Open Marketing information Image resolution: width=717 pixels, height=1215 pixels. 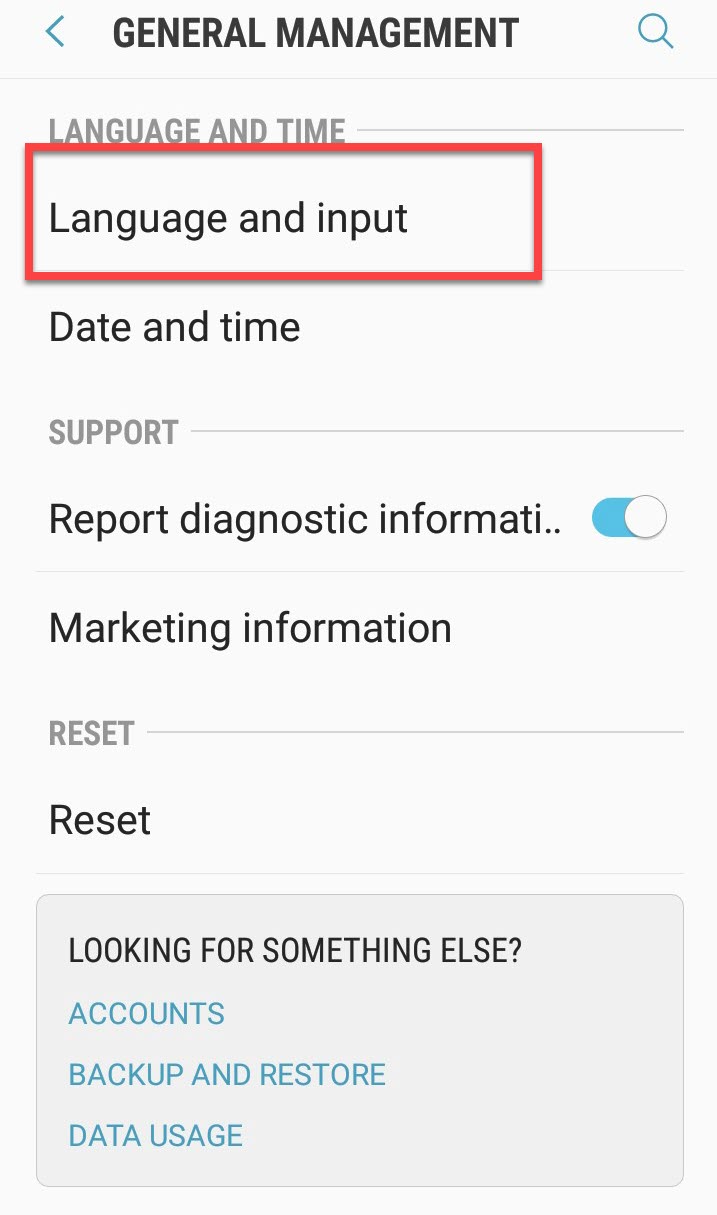[250, 628]
